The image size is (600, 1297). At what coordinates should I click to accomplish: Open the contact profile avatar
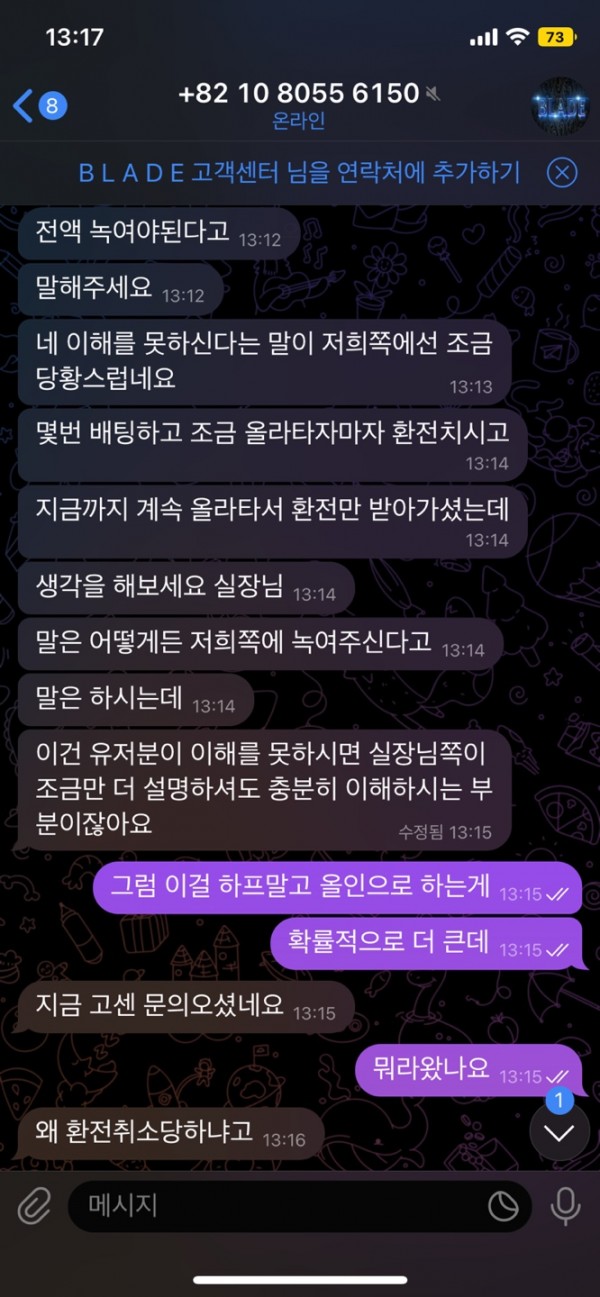pyautogui.click(x=559, y=104)
